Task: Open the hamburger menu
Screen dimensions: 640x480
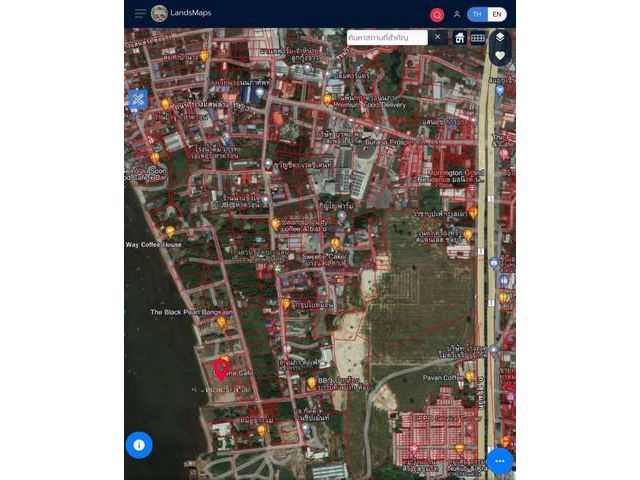Action: pos(140,13)
